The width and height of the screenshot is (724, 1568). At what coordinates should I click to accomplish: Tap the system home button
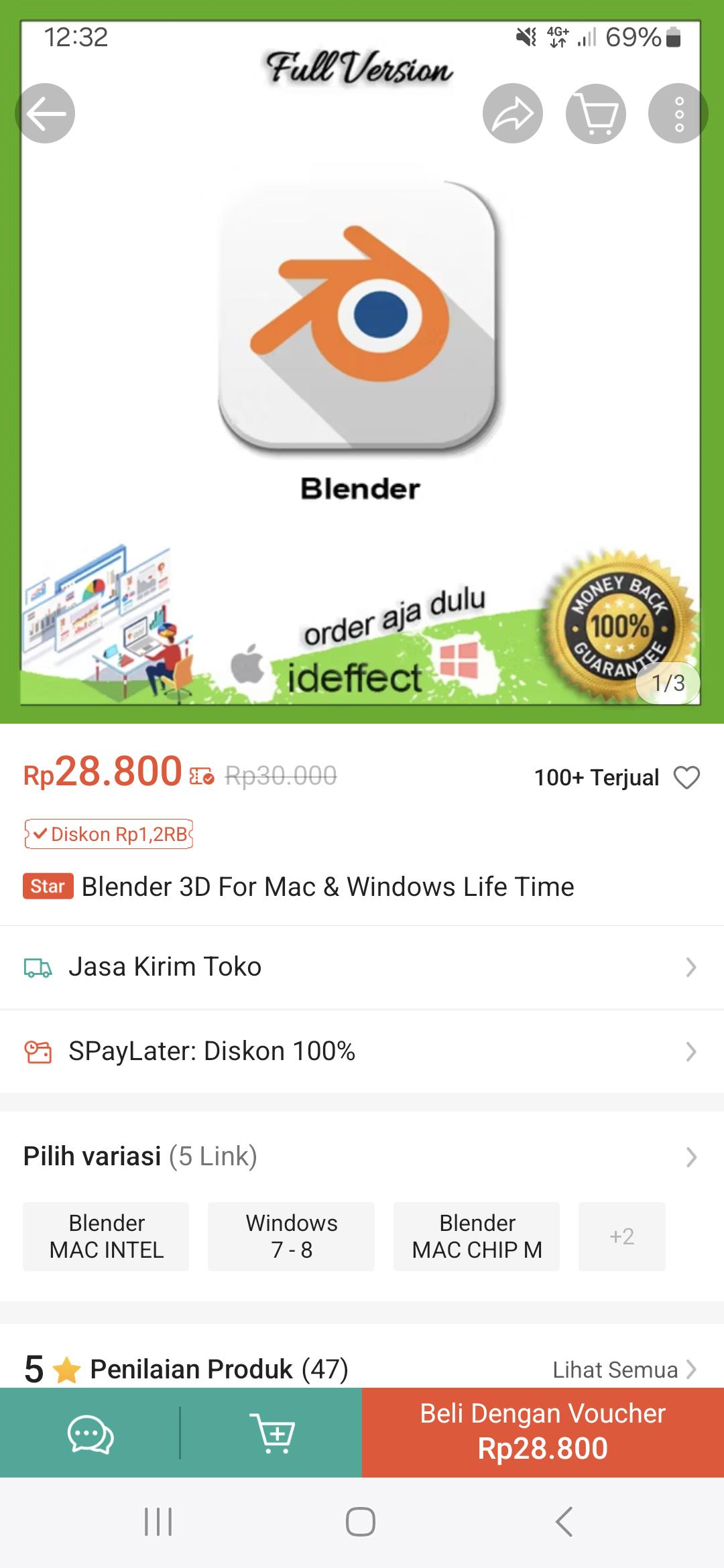[361, 1522]
